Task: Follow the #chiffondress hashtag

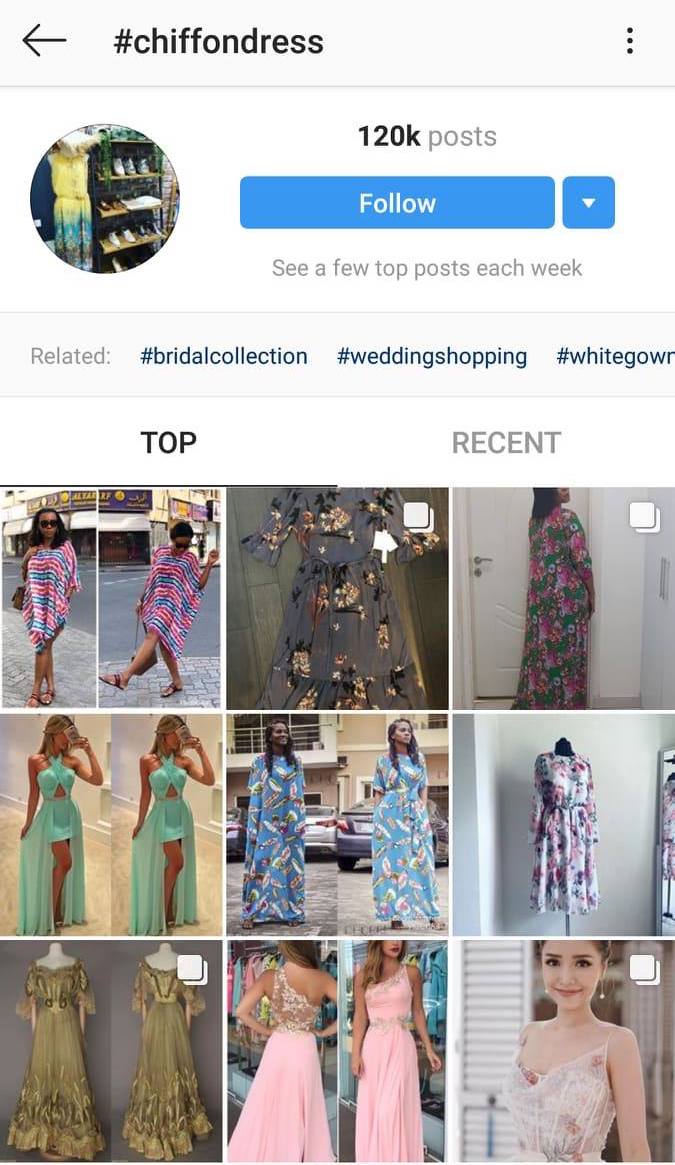Action: (397, 203)
